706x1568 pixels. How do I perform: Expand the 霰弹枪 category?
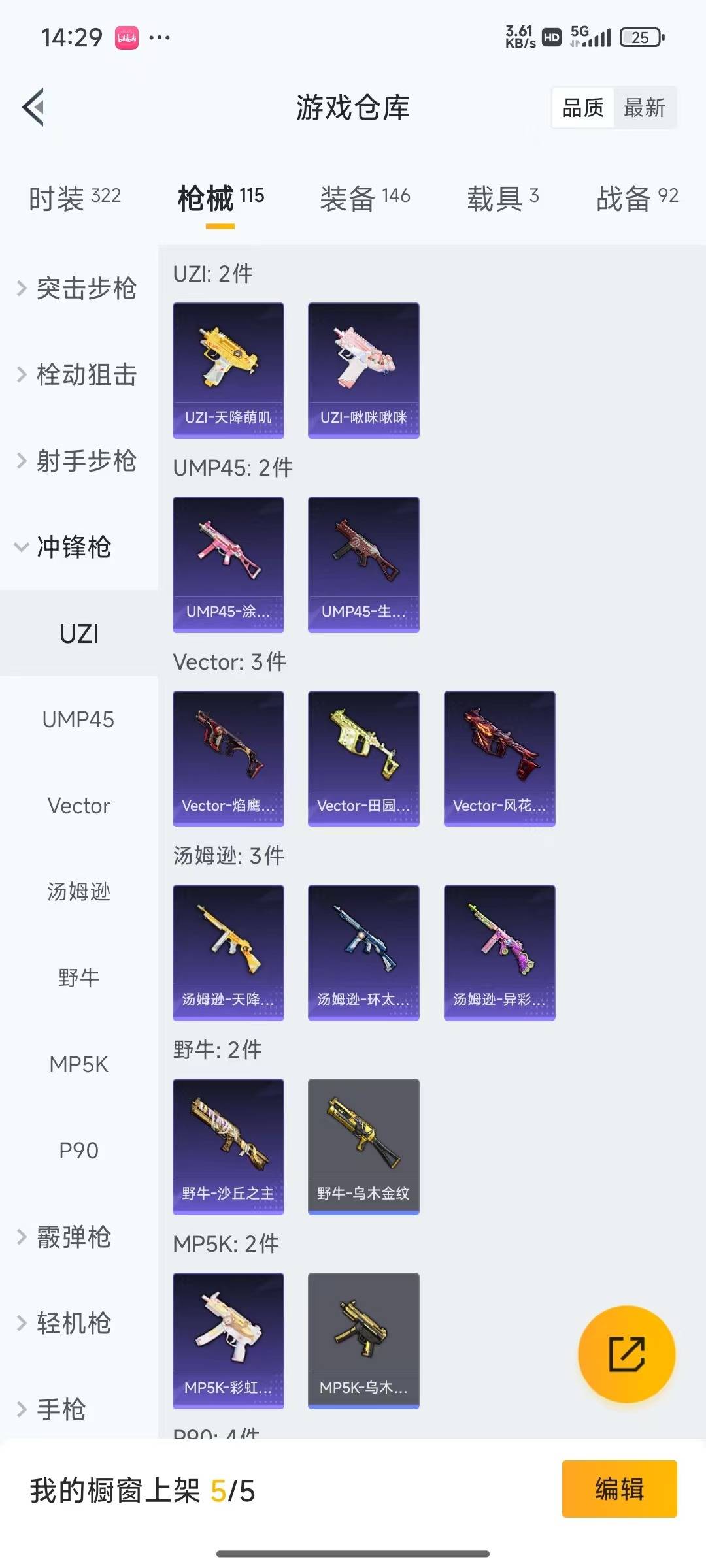click(x=65, y=1237)
